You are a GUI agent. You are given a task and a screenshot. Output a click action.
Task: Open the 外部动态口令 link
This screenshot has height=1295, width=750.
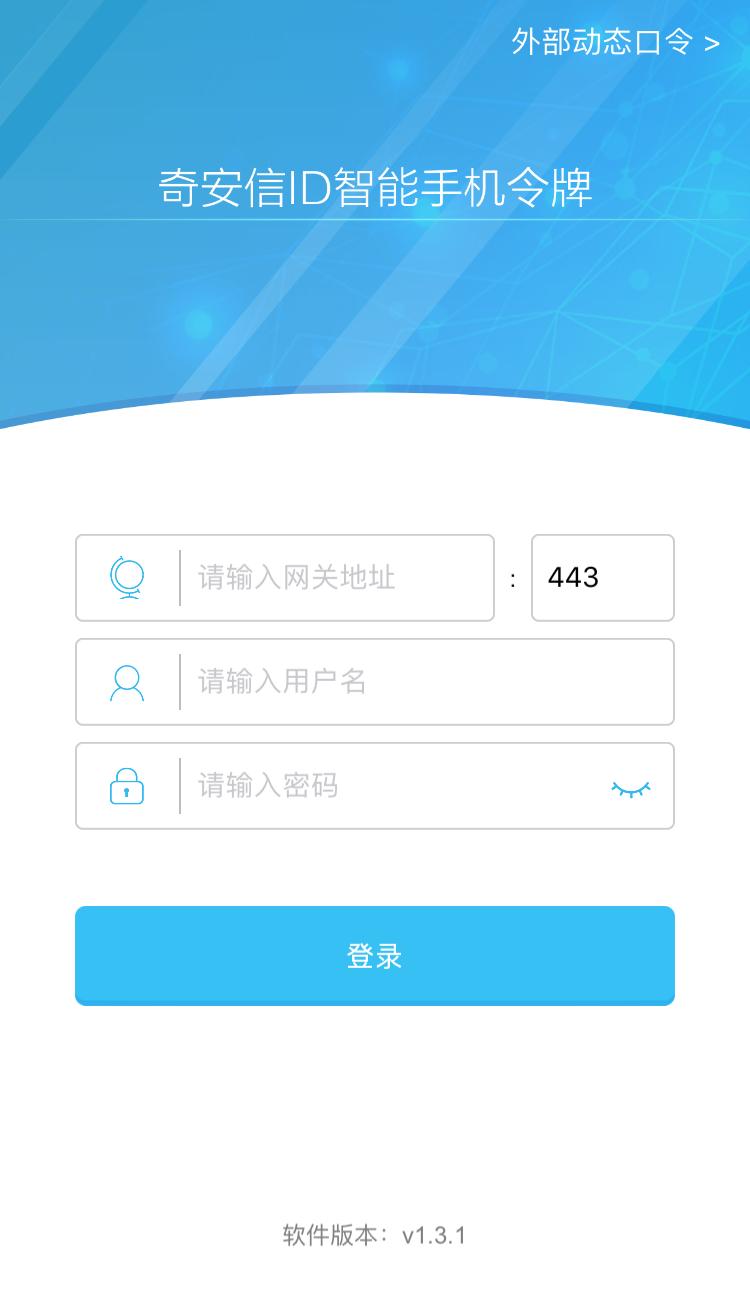[615, 42]
